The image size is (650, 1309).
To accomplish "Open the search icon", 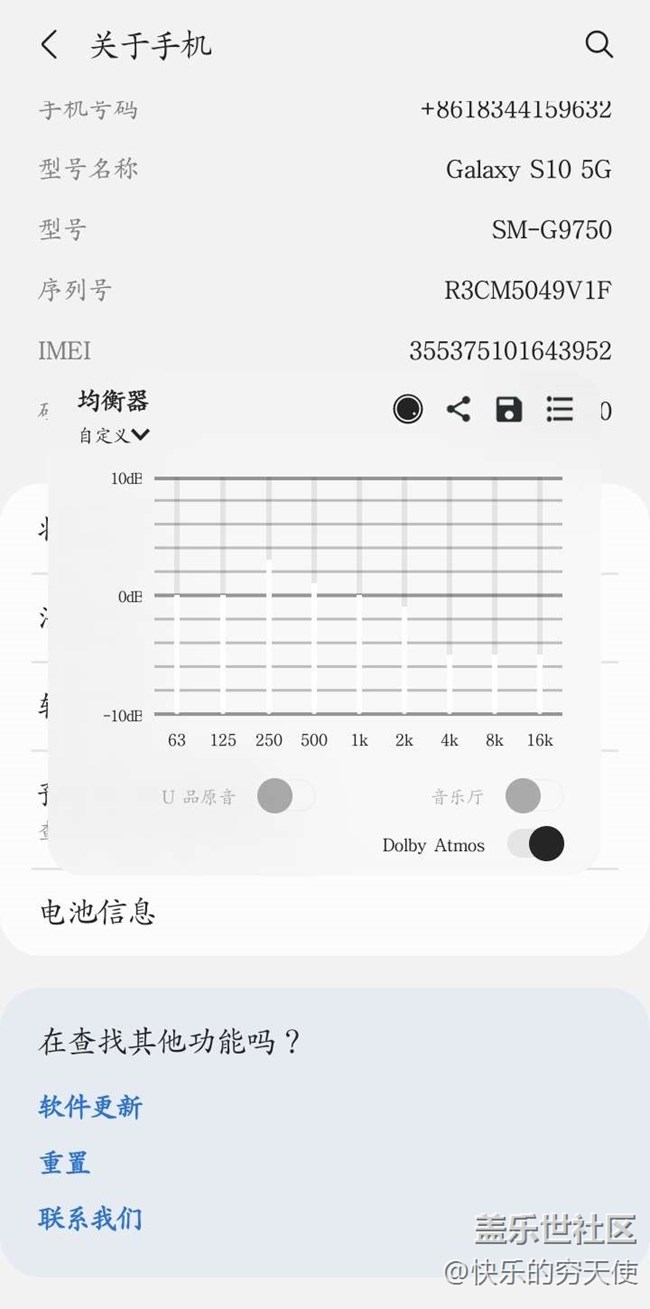I will (598, 45).
